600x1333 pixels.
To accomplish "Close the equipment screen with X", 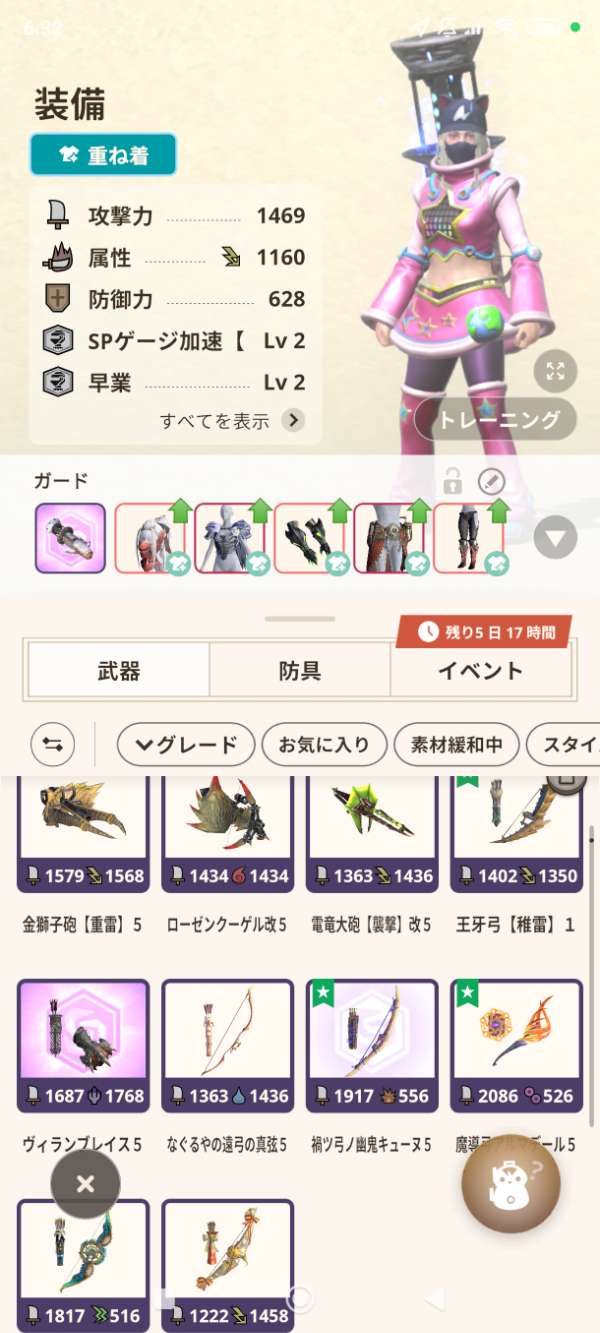I will [86, 1184].
